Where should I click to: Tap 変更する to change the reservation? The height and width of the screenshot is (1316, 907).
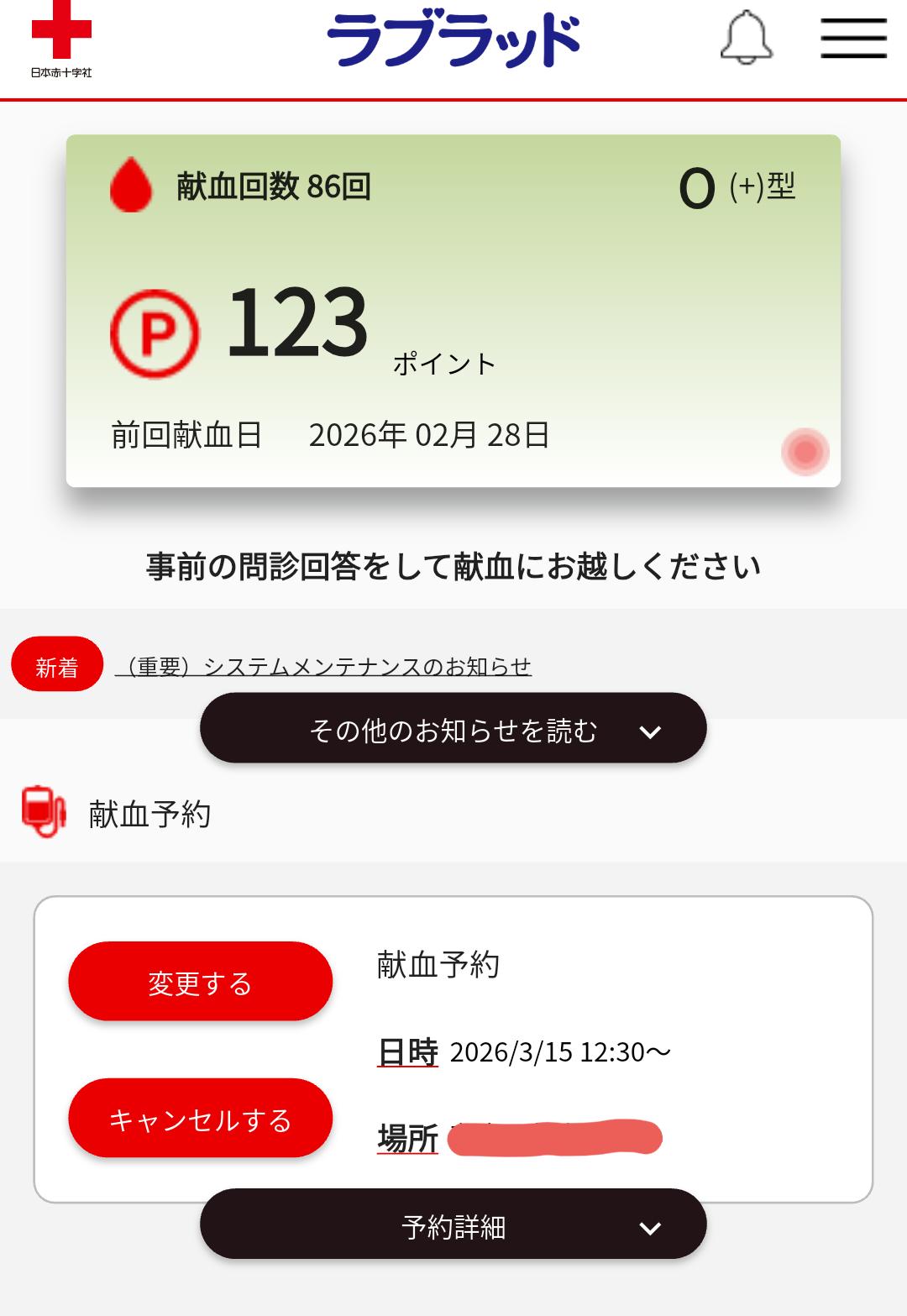200,982
